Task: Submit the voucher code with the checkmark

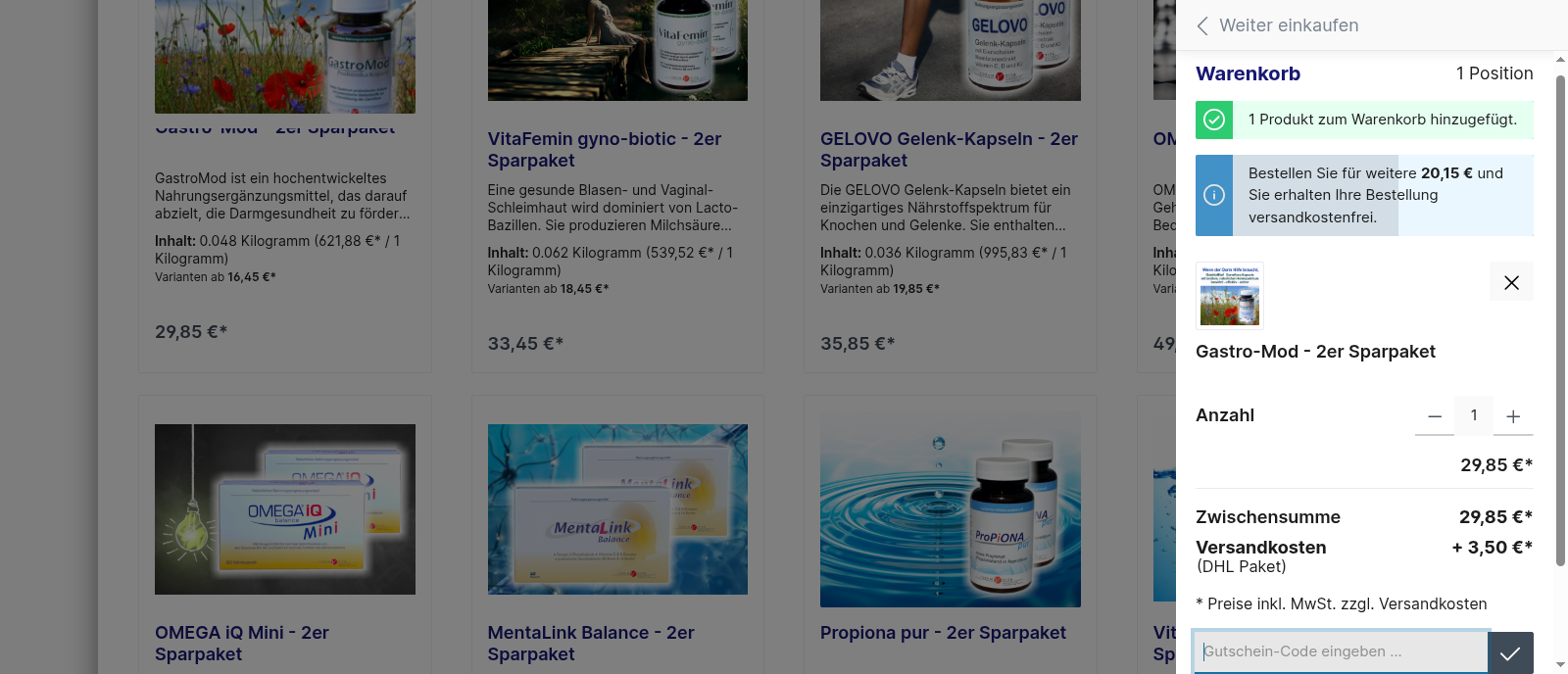Action: (x=1510, y=652)
